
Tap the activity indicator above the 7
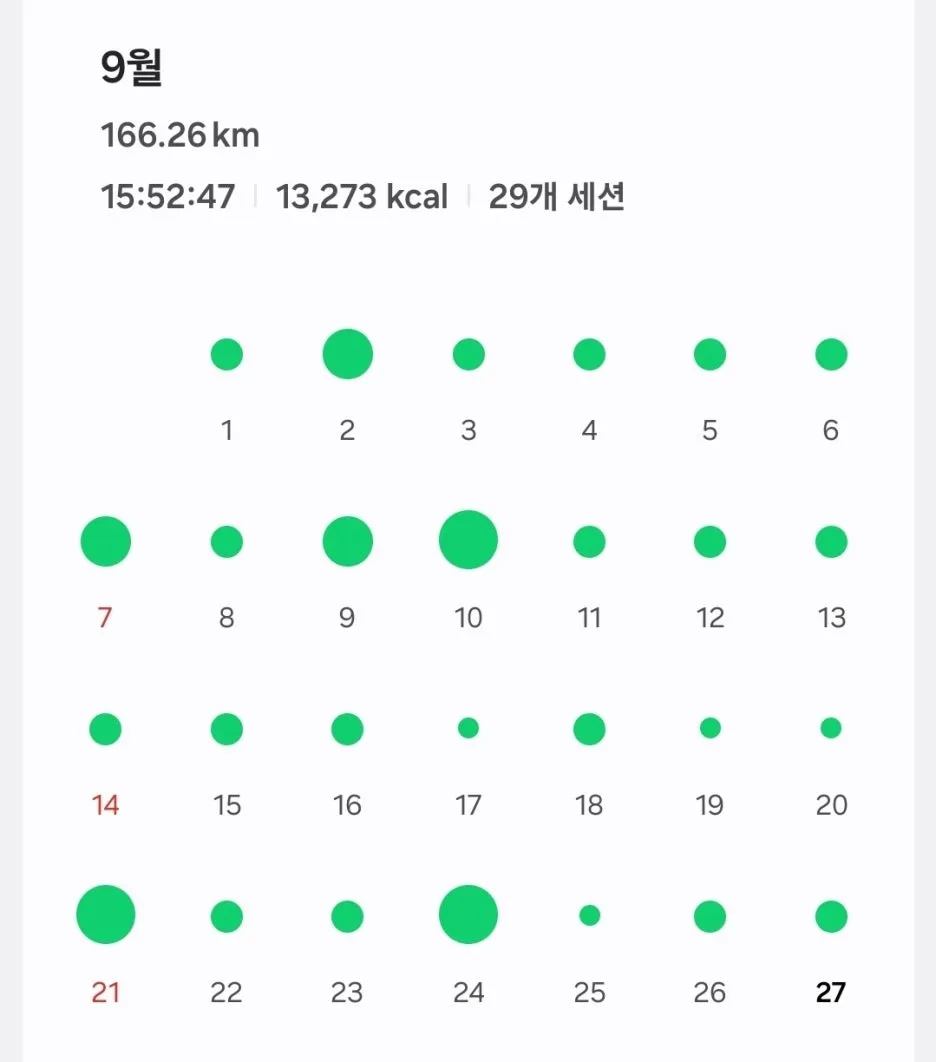(x=105, y=540)
